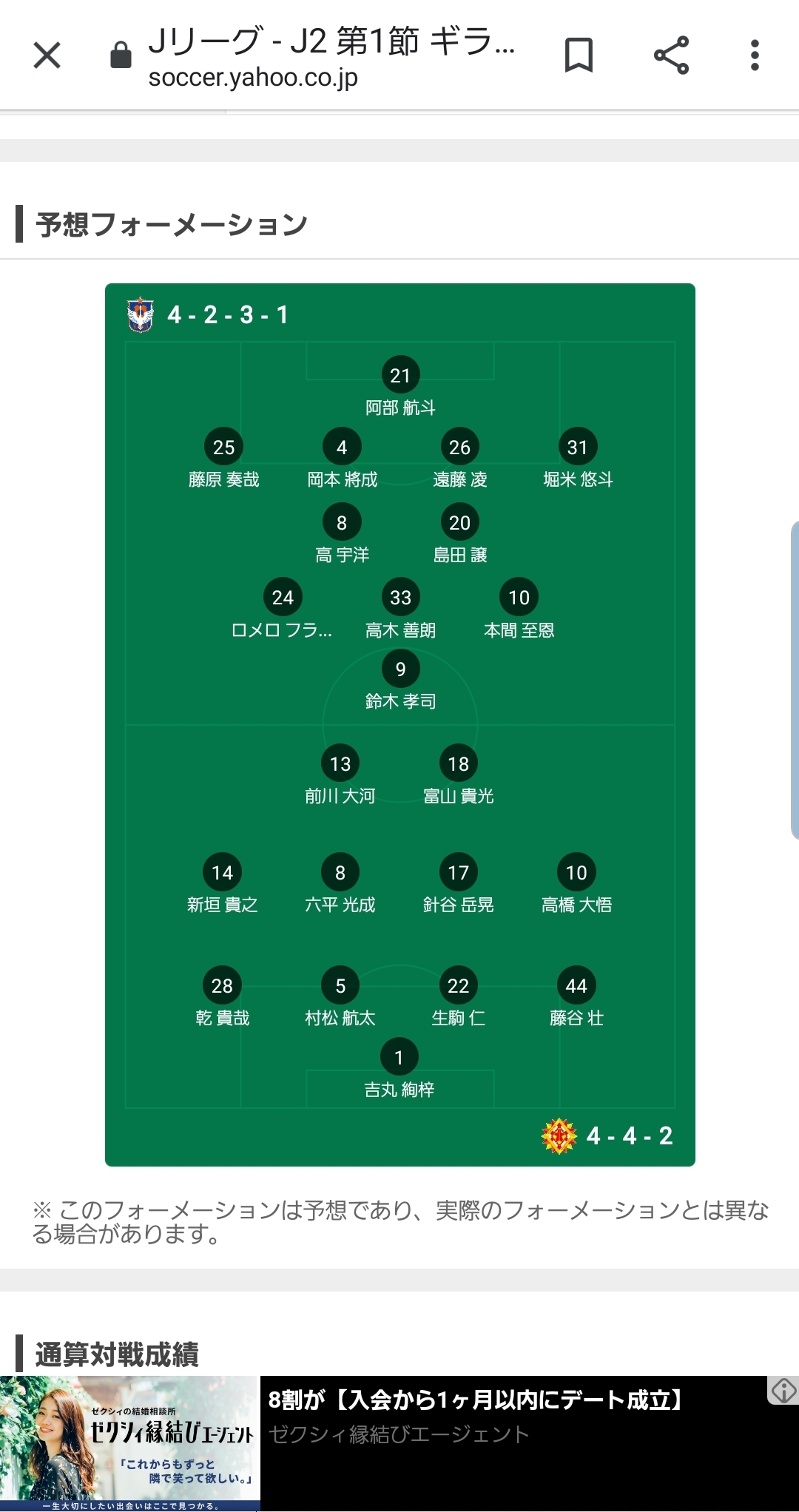The image size is (799, 1512).
Task: Close the browser custom tab
Action: [x=47, y=55]
